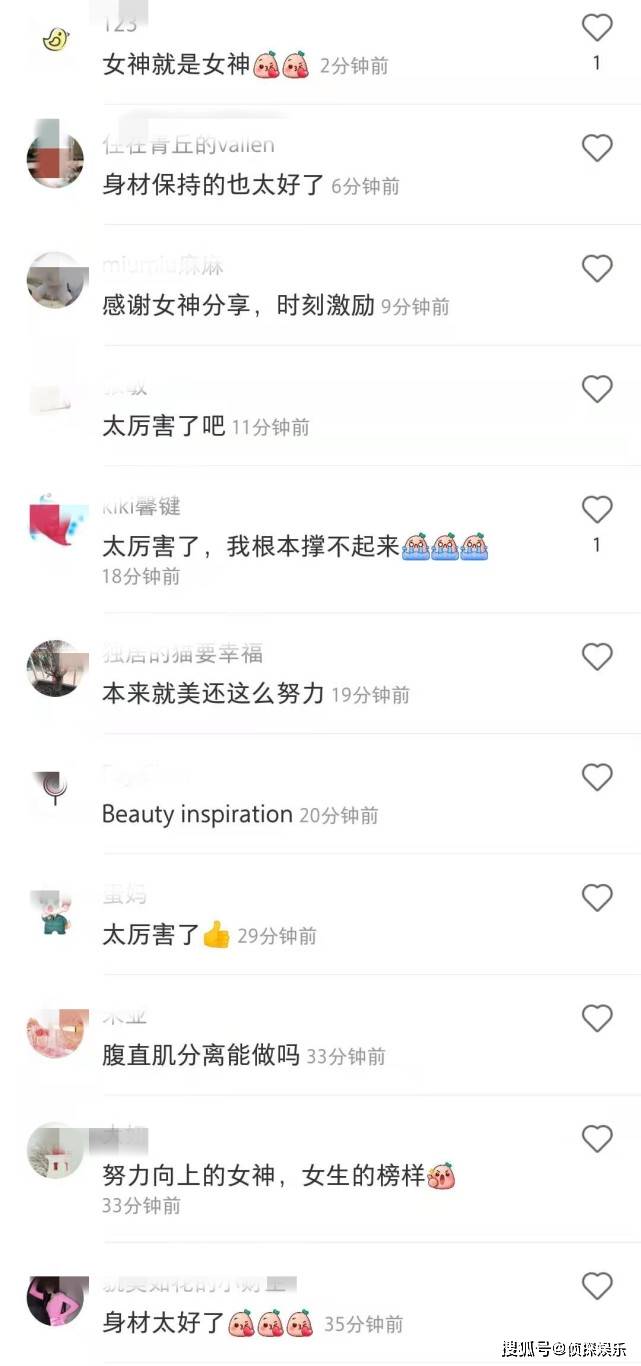Open avatar of '身材保持的也太好了' commenter
The height and width of the screenshot is (1366, 641).
click(55, 159)
